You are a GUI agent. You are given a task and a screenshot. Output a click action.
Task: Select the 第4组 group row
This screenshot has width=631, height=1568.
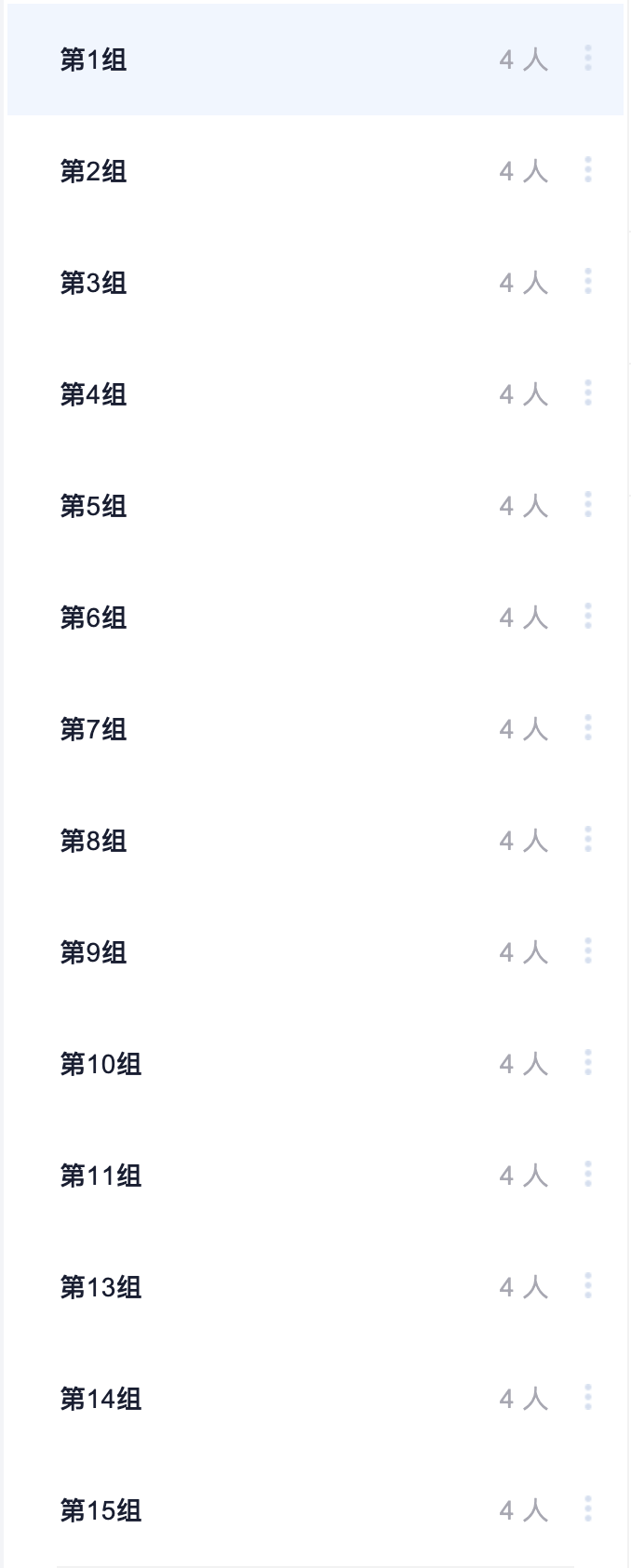click(x=93, y=395)
